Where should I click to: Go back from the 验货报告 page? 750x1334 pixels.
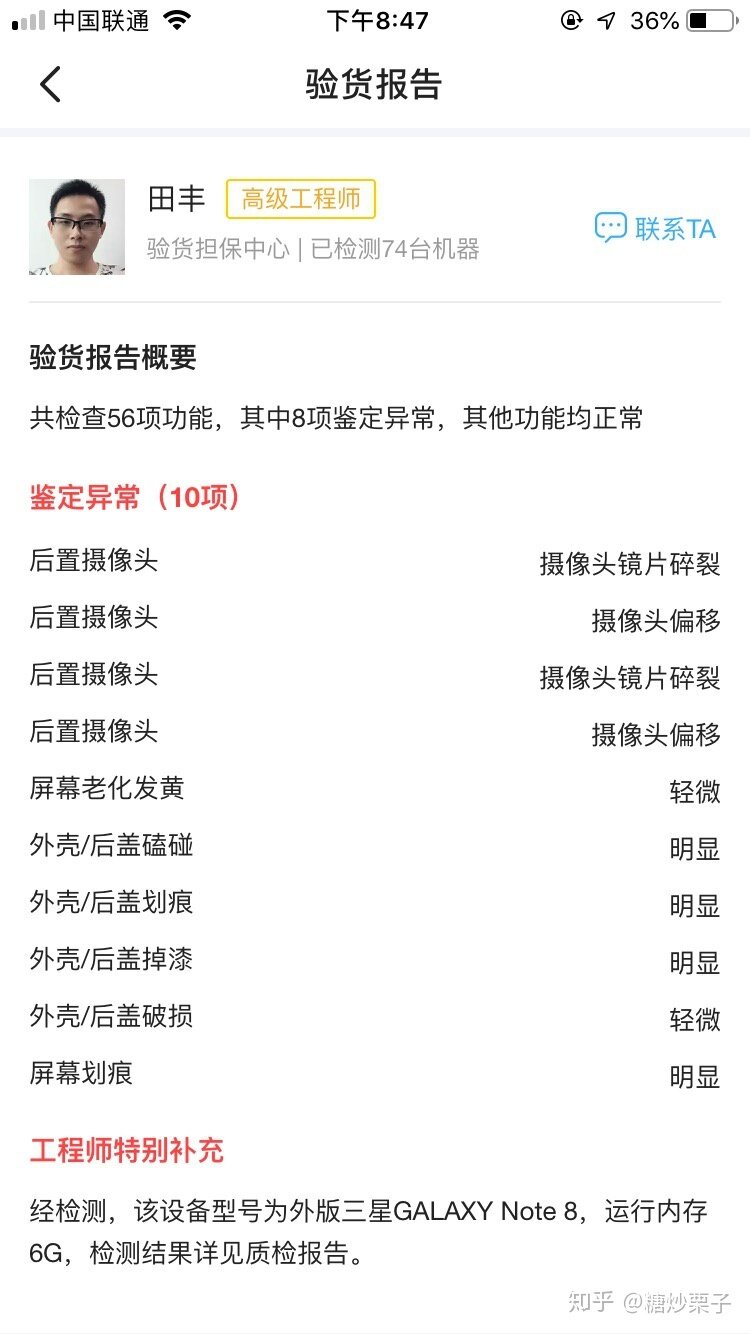50,84
